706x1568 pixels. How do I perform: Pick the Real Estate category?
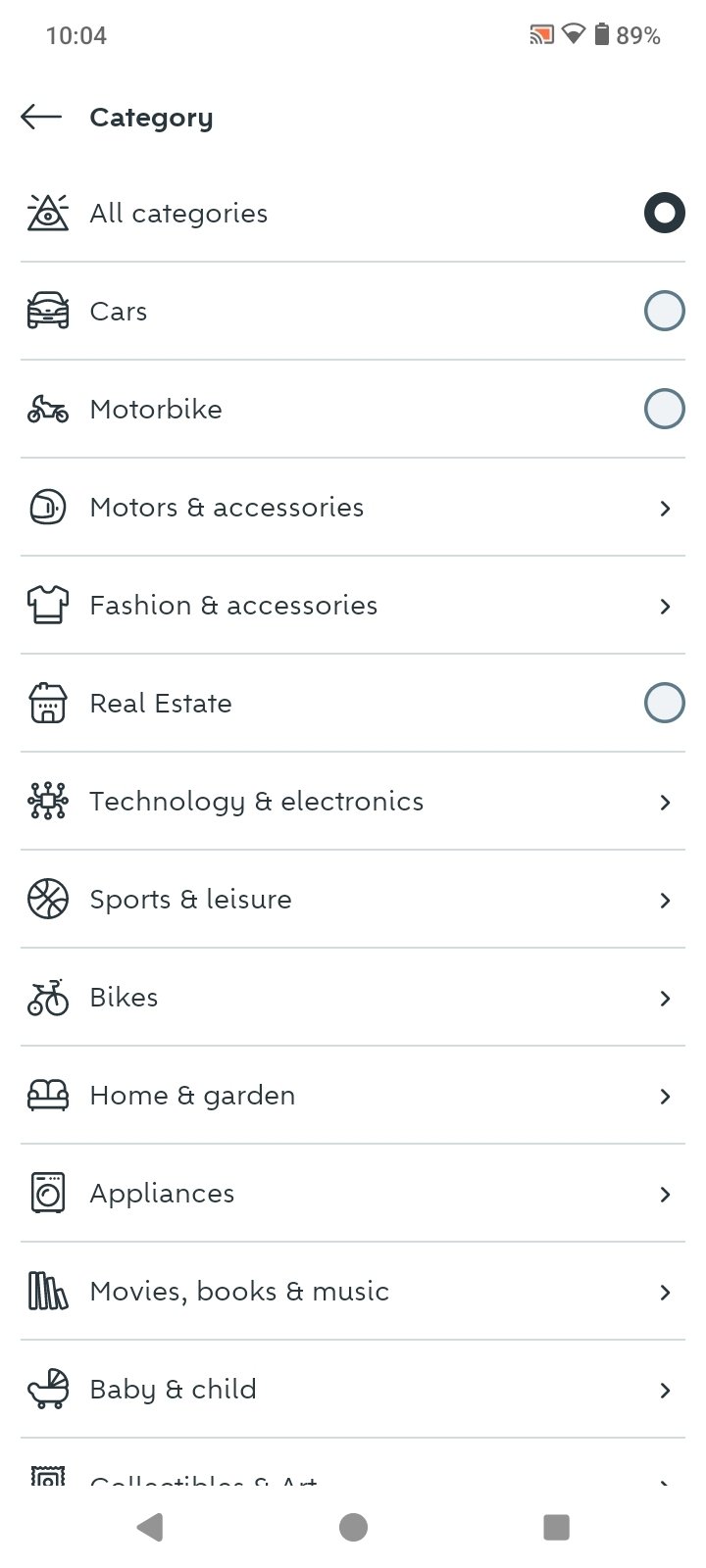pos(353,704)
